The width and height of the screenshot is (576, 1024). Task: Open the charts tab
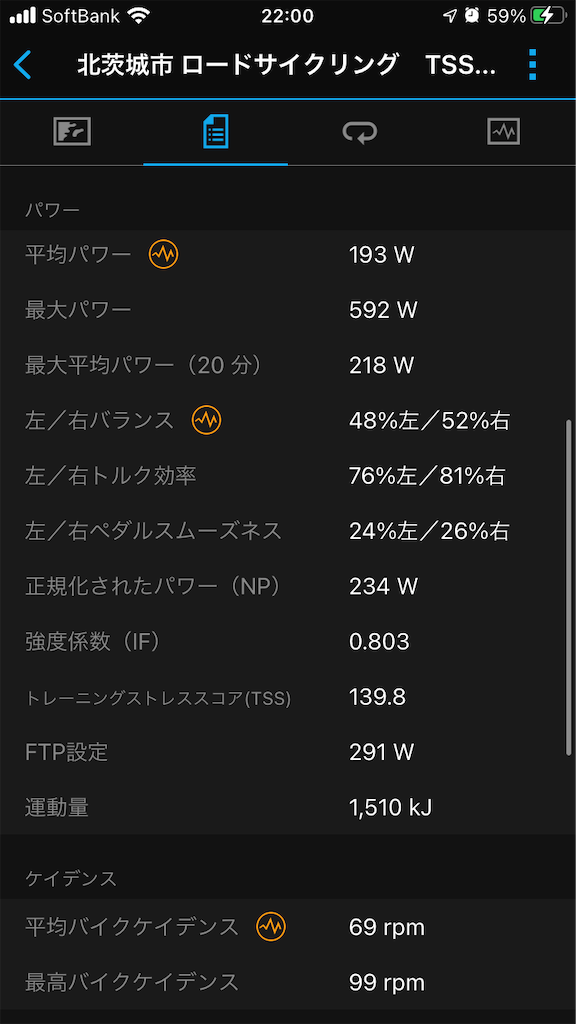click(504, 132)
